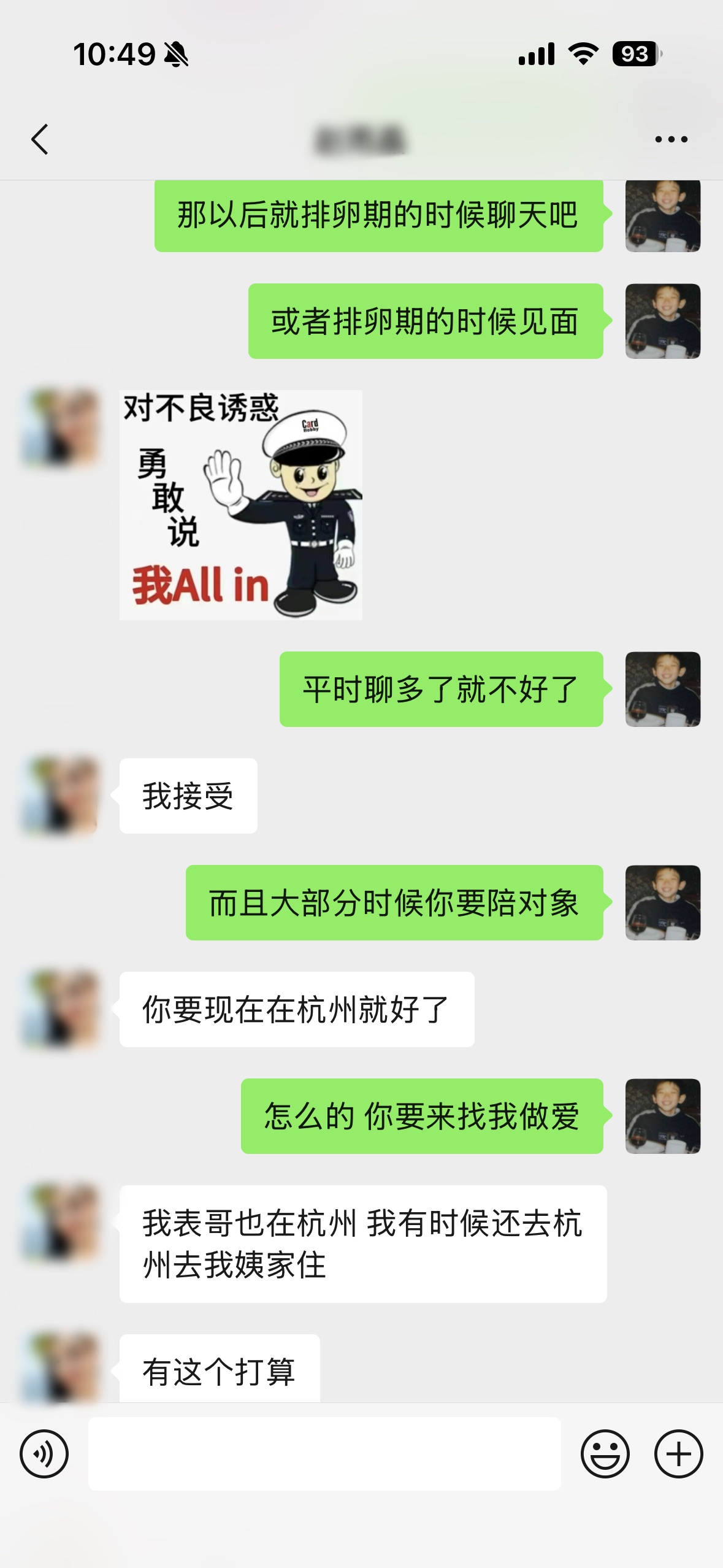
Task: Switch to voice message input
Action: tap(44, 1453)
